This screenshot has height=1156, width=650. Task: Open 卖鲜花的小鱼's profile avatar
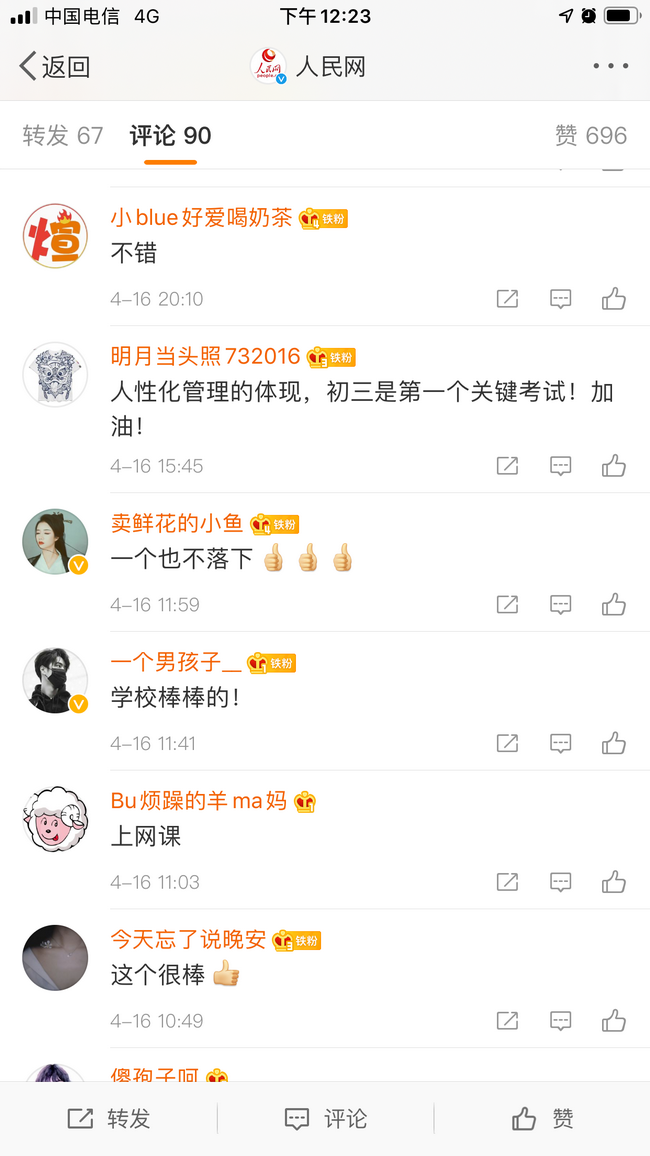pos(55,542)
